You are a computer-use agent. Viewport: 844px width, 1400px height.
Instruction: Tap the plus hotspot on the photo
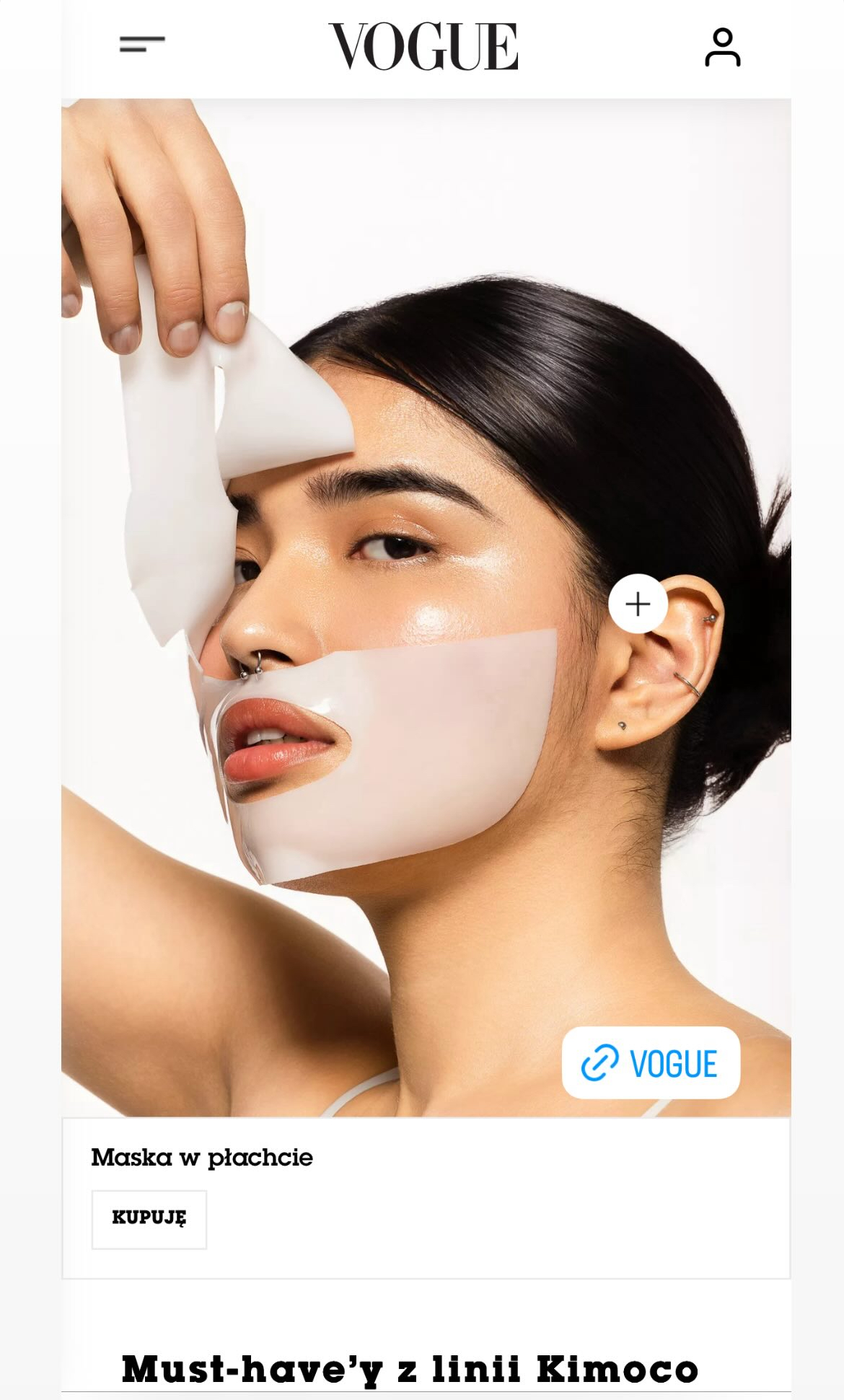point(638,604)
